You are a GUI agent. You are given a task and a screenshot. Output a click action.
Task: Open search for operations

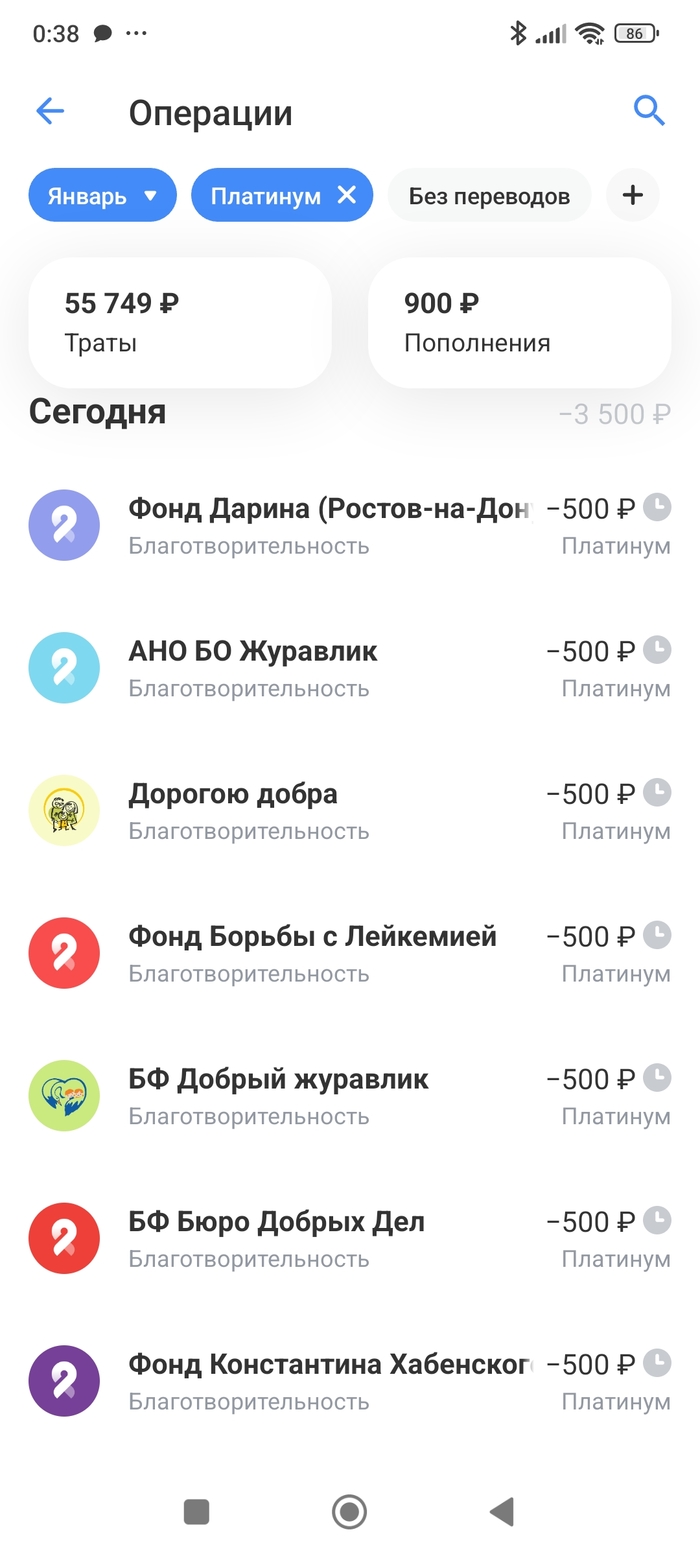pos(649,111)
